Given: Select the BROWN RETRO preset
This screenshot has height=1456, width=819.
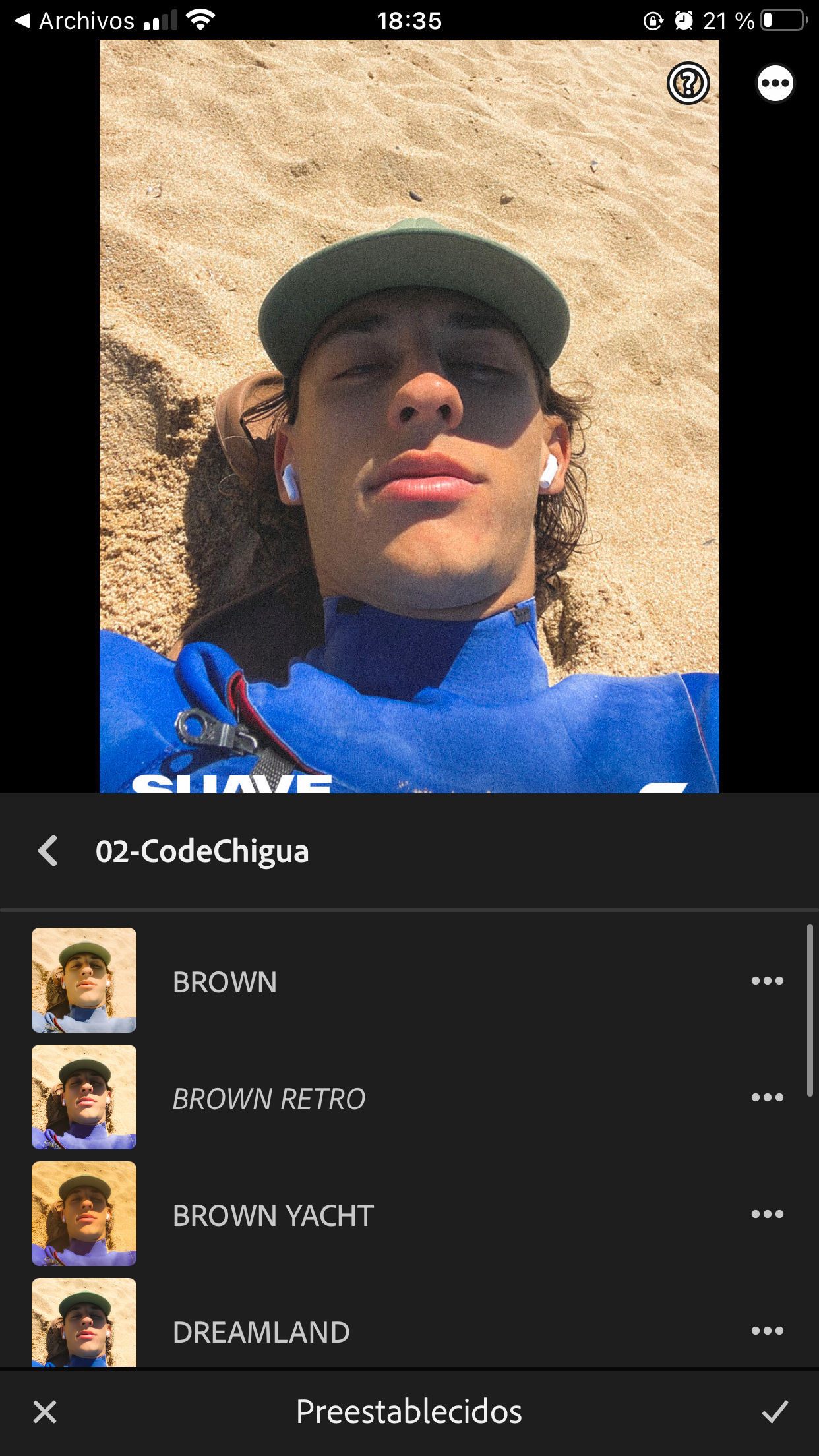Looking at the screenshot, I should [268, 1098].
